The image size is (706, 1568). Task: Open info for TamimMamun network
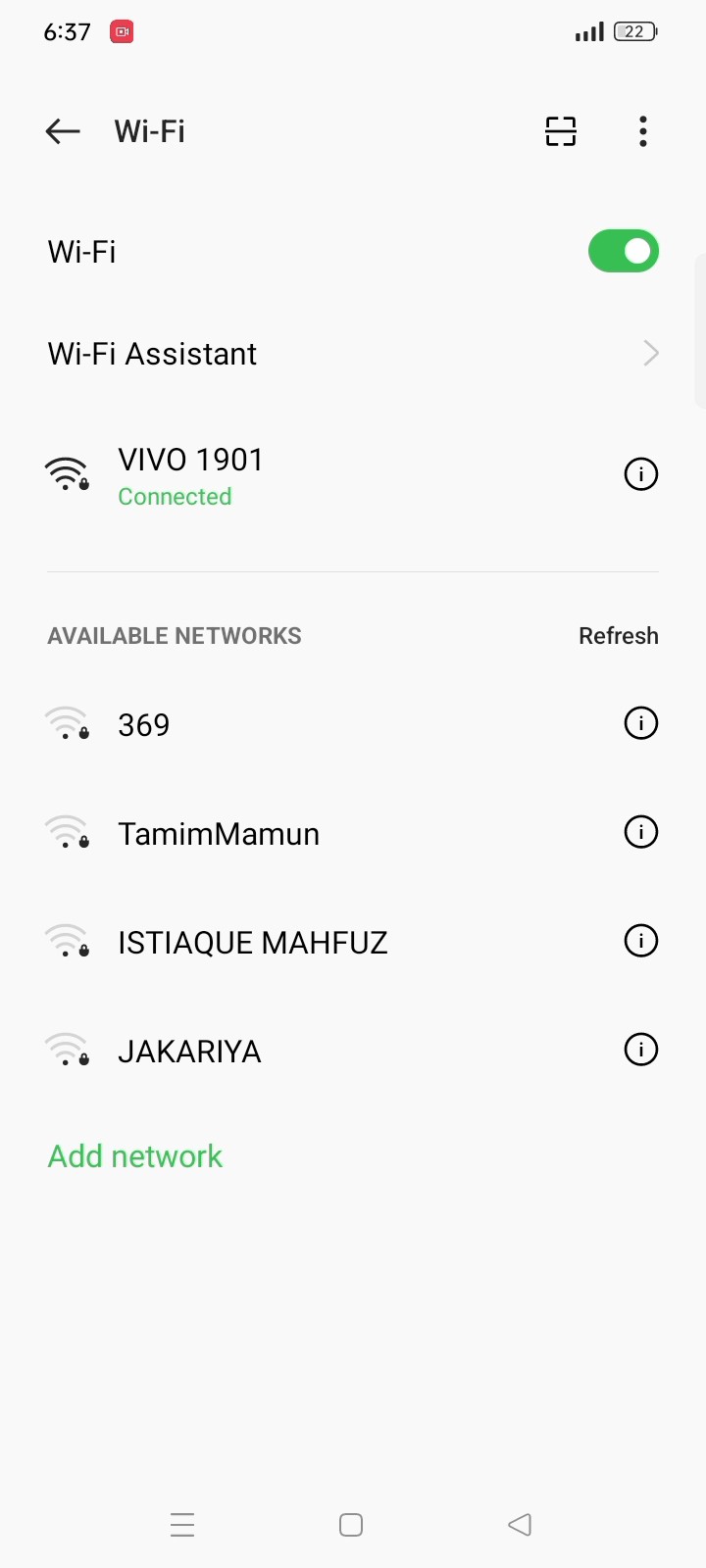[641, 833]
